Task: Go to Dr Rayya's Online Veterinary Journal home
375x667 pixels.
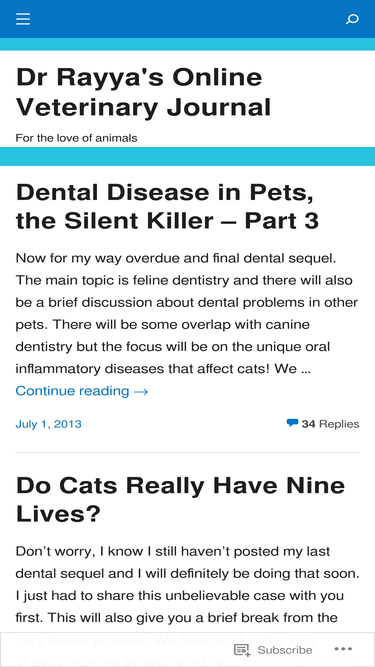Action: [x=143, y=92]
